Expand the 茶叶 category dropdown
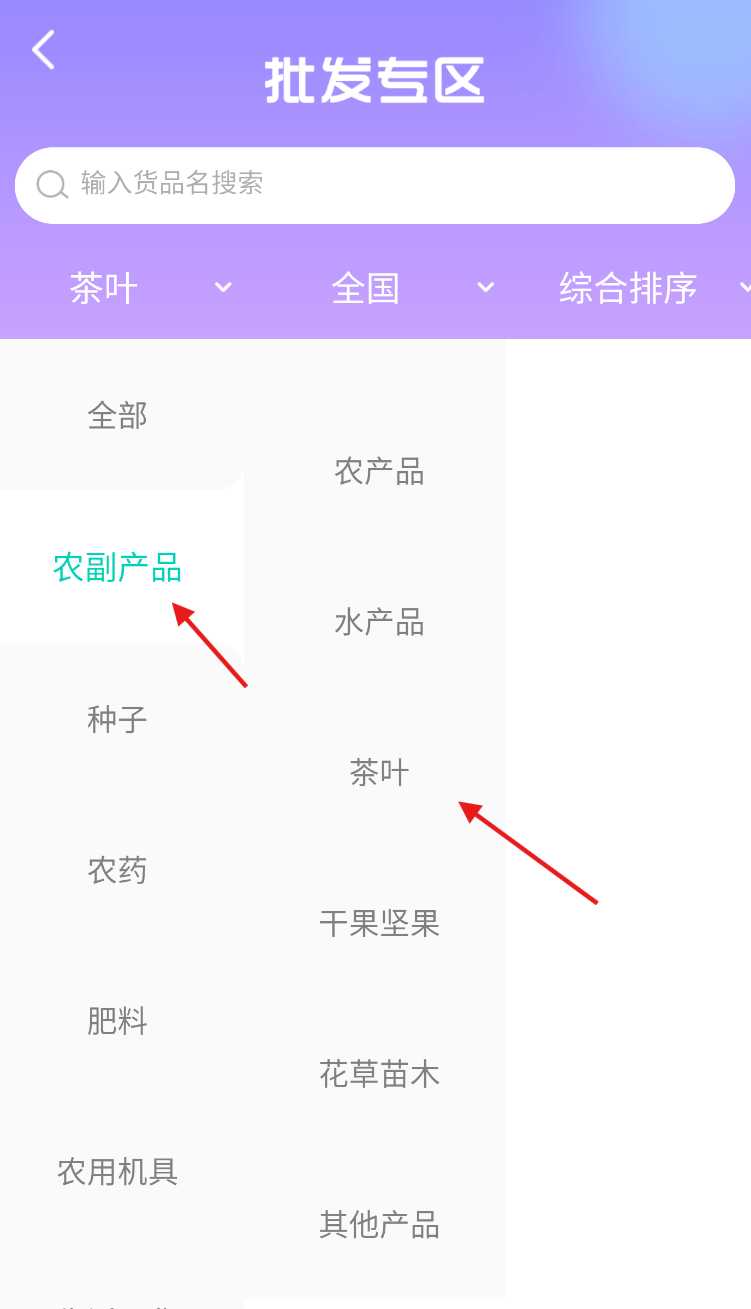Screen dimensions: 751x1309 click(x=150, y=288)
